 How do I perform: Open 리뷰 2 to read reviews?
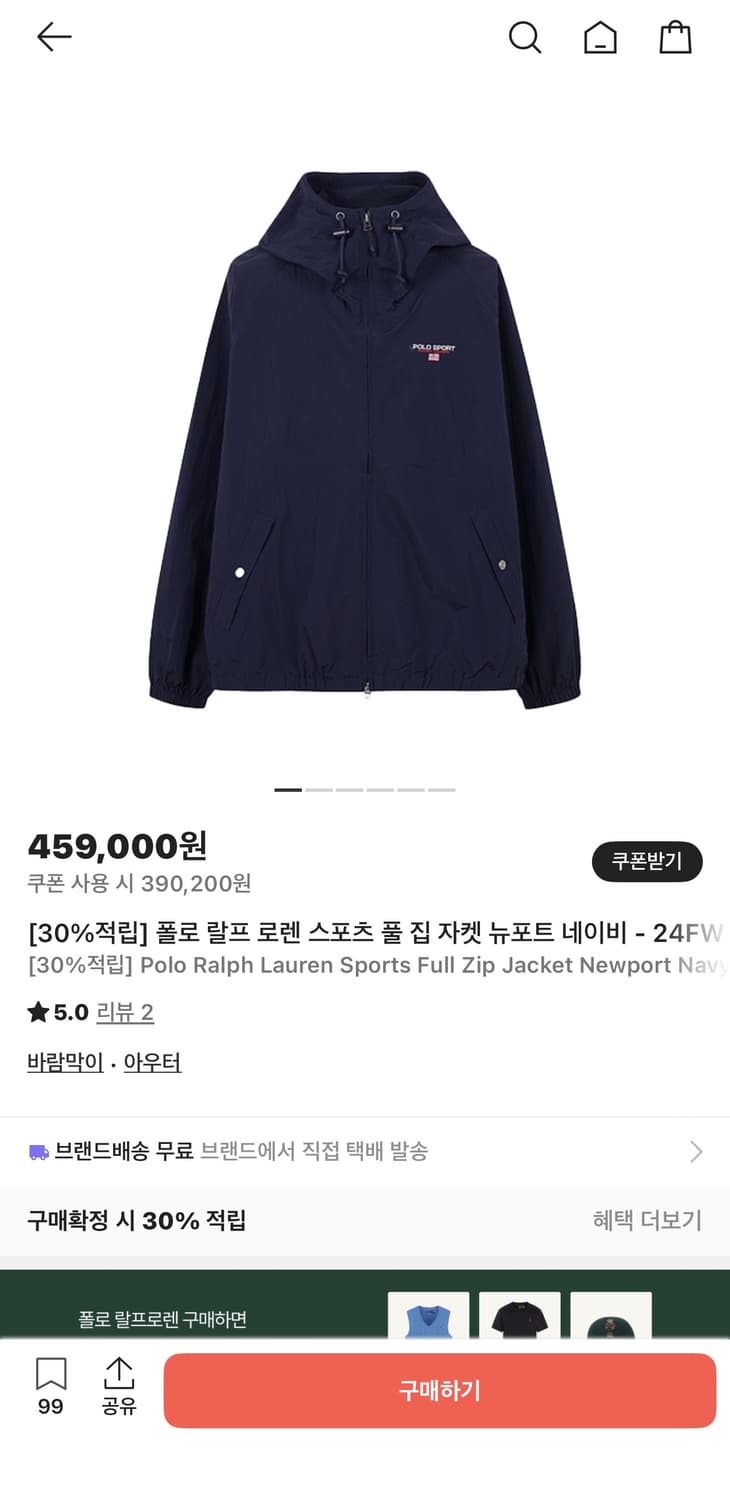point(116,1013)
